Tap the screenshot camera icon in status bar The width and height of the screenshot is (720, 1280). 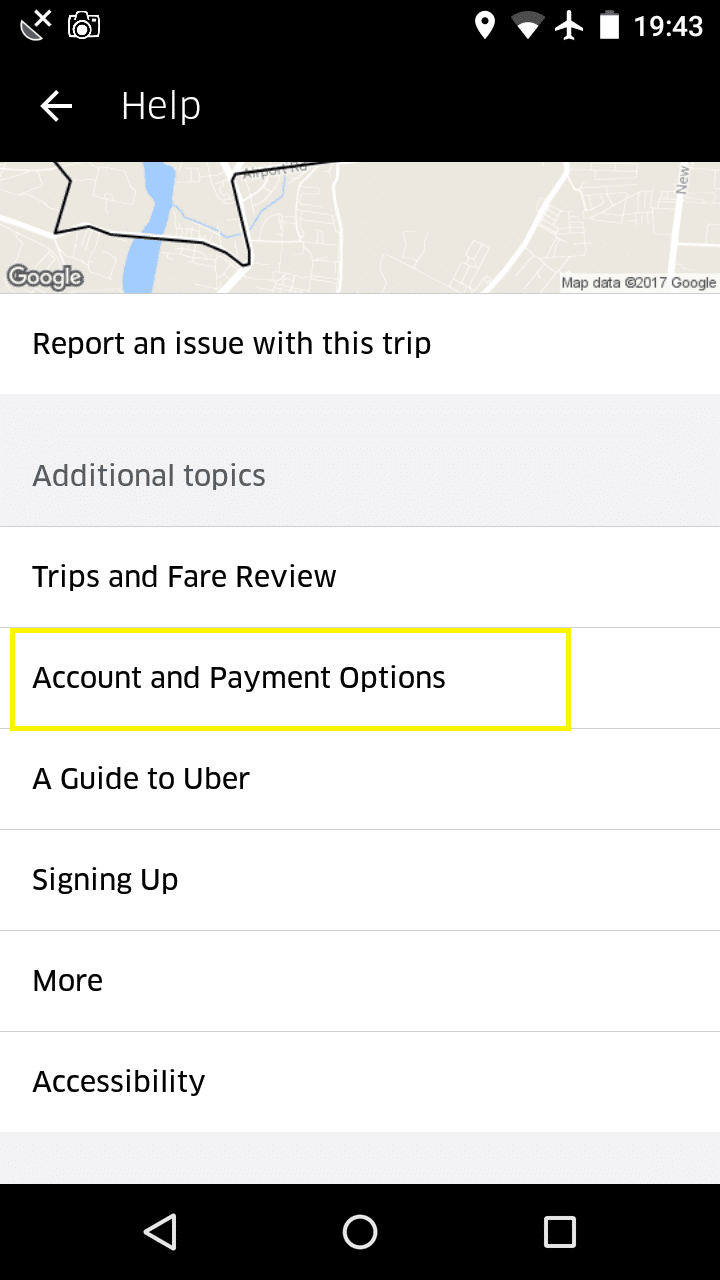point(83,25)
